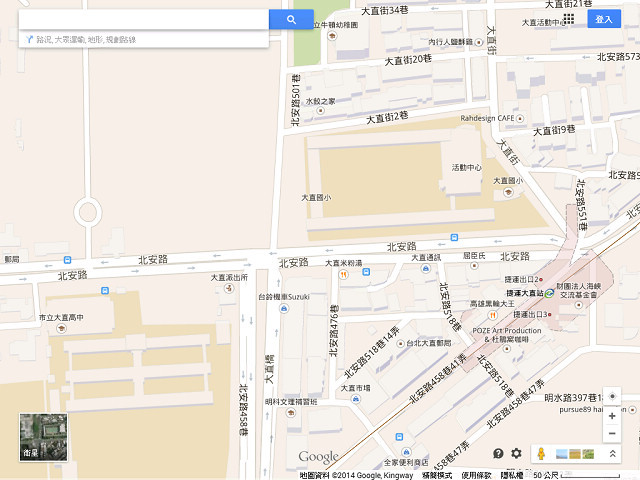Open 使用條款 terms link
The height and width of the screenshot is (480, 640).
(476, 475)
